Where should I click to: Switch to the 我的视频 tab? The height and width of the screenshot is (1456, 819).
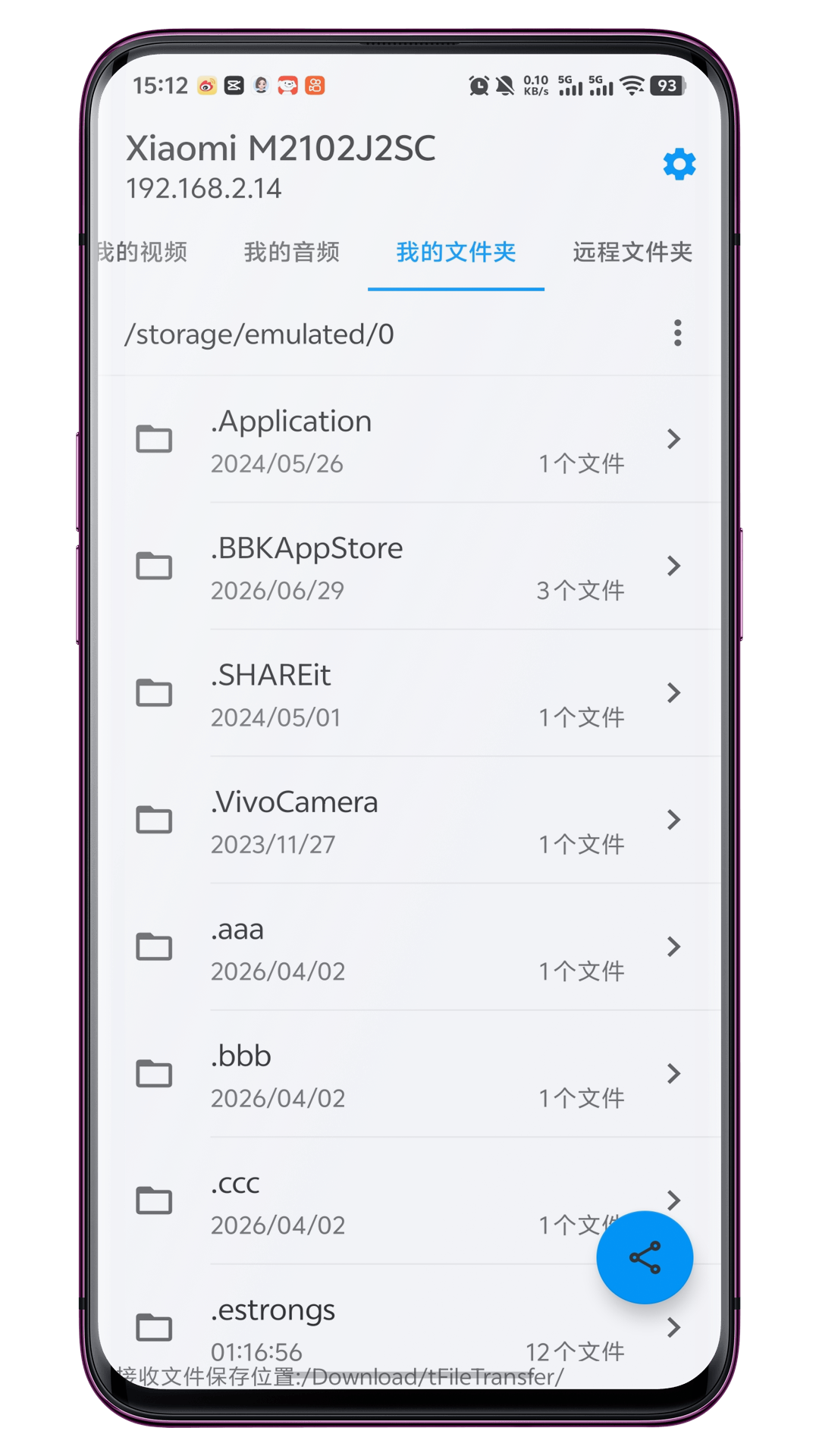pyautogui.click(x=143, y=252)
